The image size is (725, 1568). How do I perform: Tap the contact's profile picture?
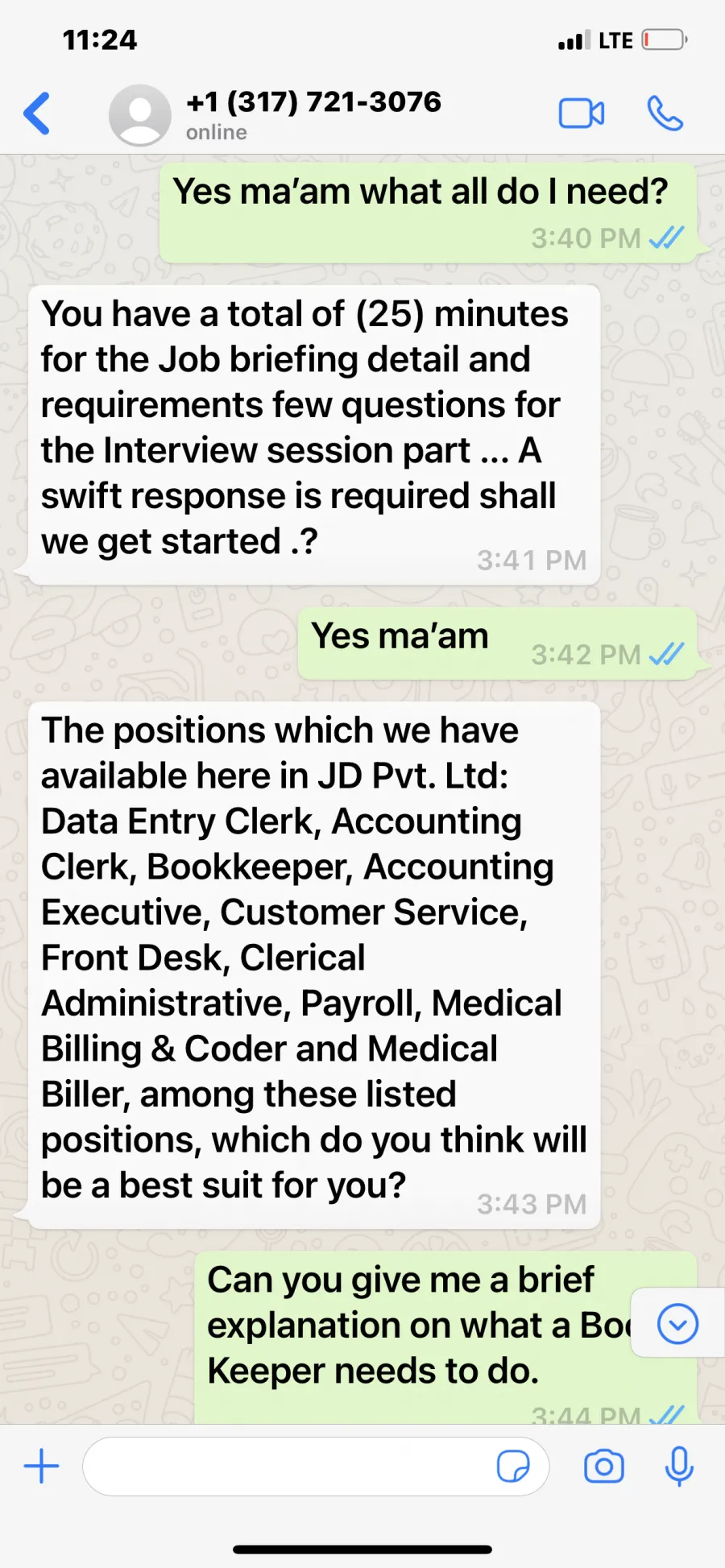click(x=140, y=115)
